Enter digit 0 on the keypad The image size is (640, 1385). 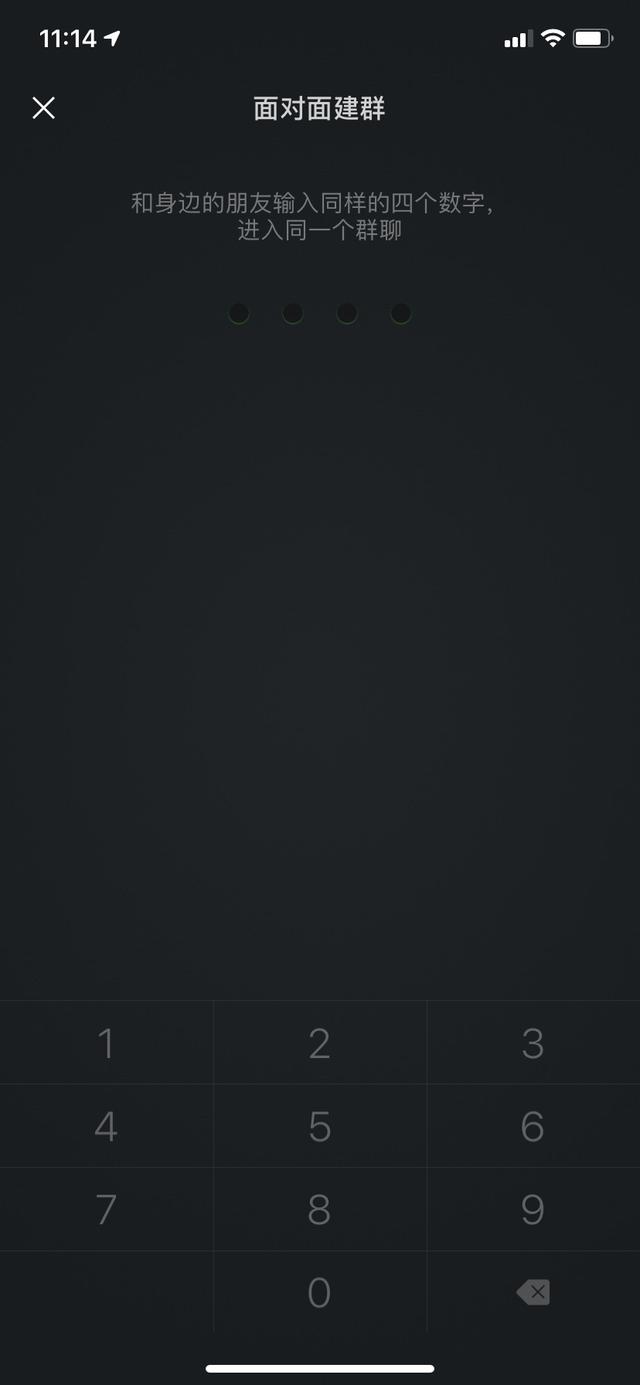point(319,1293)
